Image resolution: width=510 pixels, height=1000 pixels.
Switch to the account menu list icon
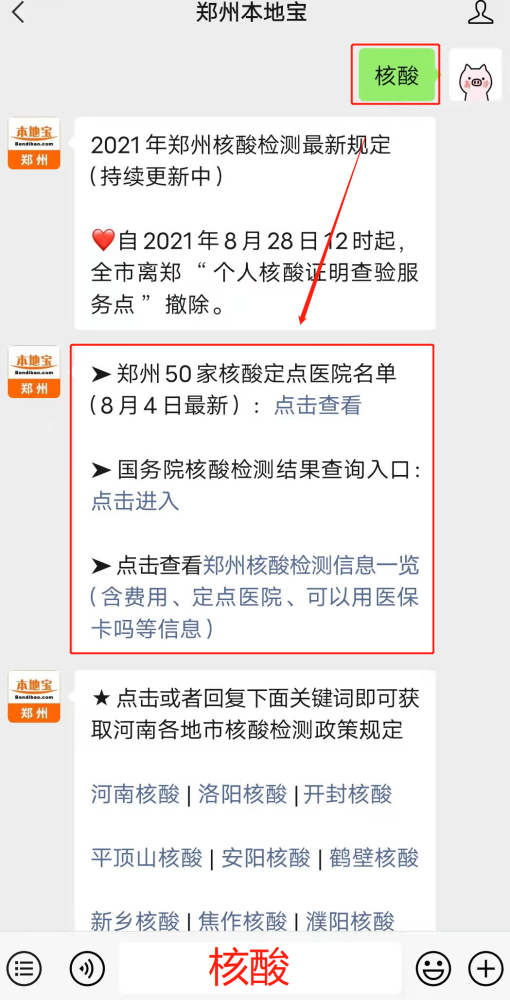pos(24,969)
